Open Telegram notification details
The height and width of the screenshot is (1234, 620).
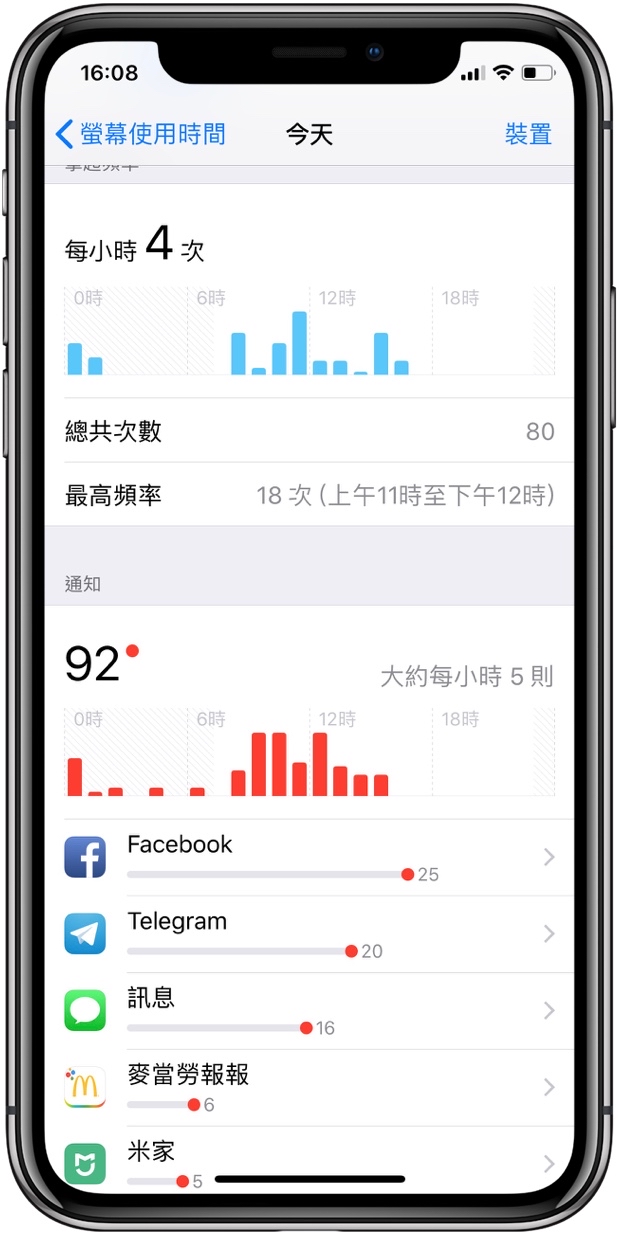pyautogui.click(x=309, y=934)
